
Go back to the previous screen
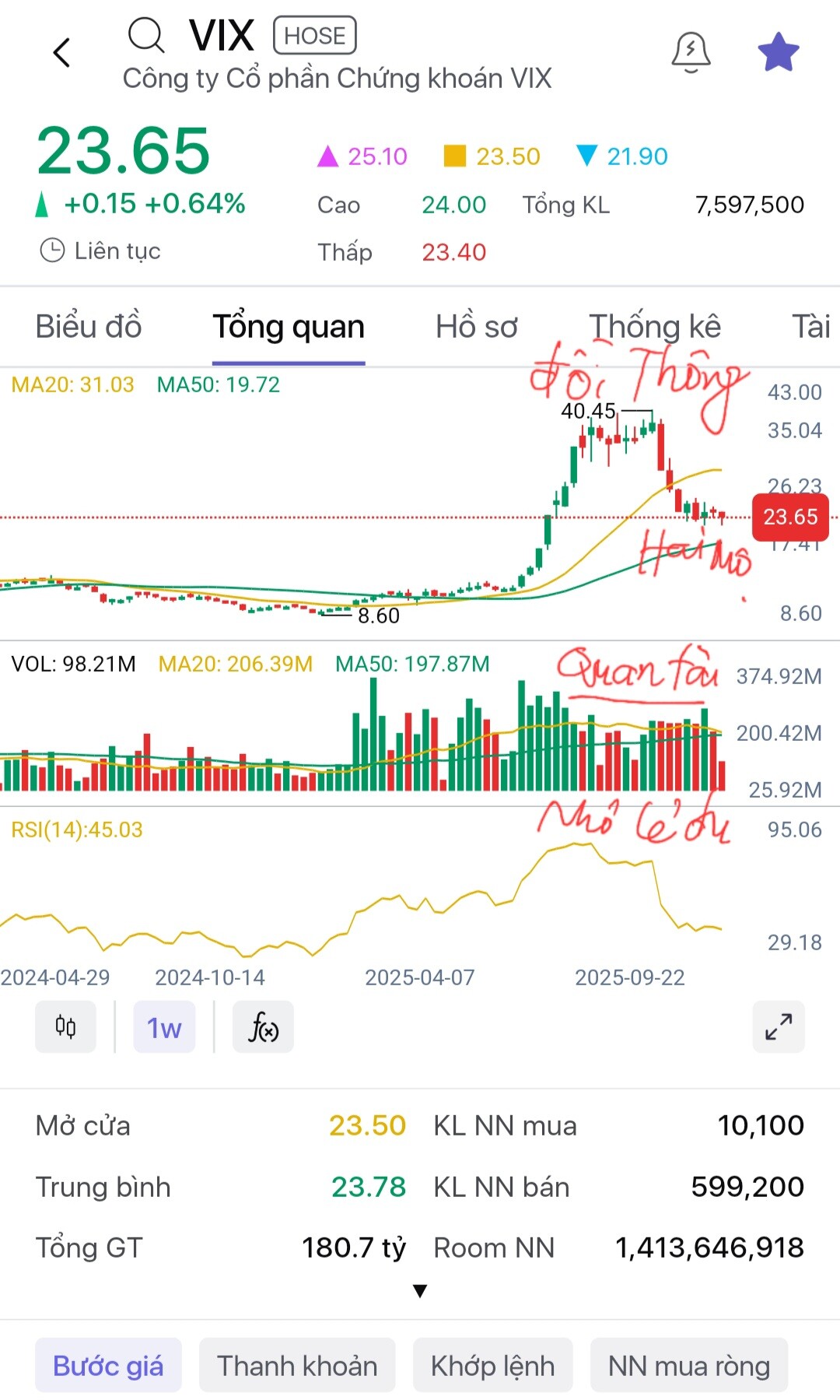tap(62, 53)
